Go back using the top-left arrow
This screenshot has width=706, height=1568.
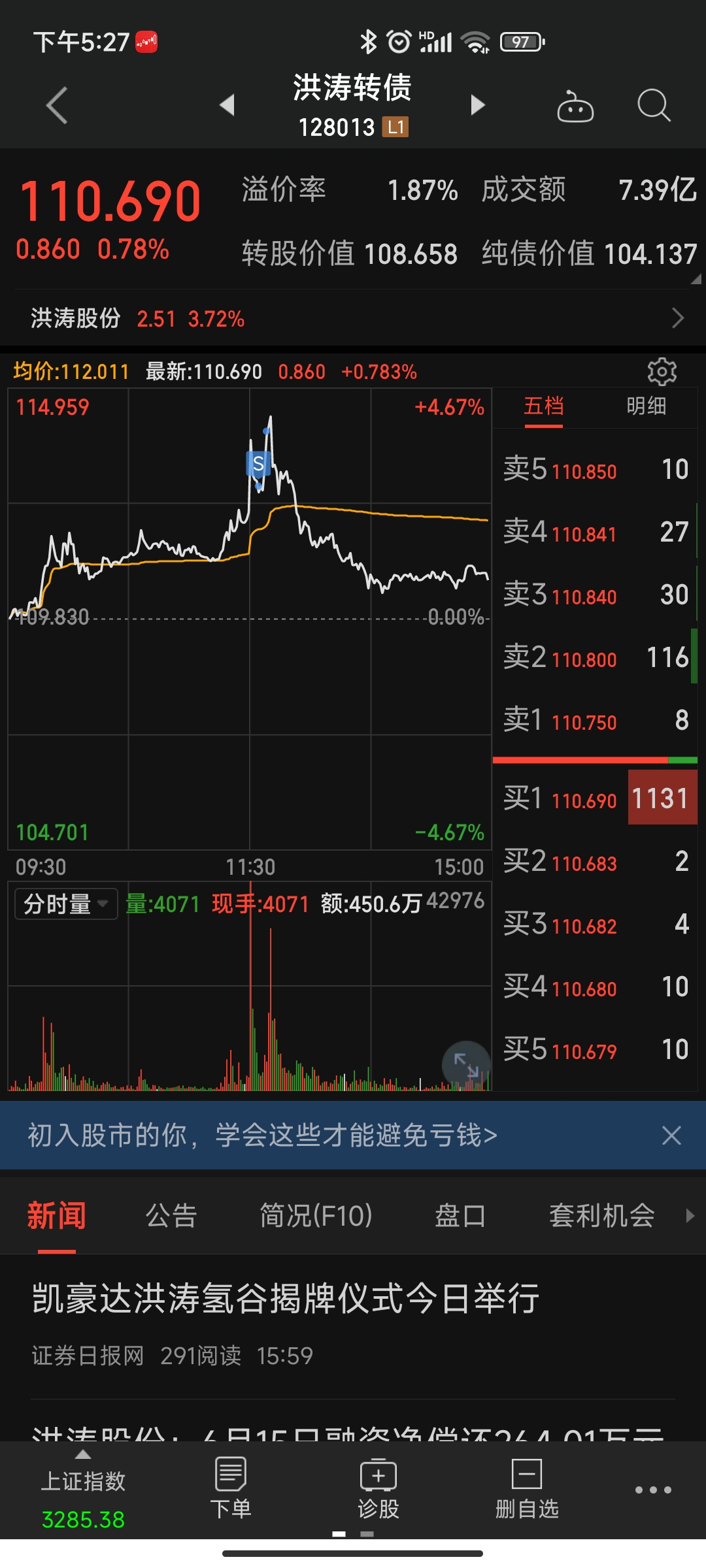[x=57, y=105]
